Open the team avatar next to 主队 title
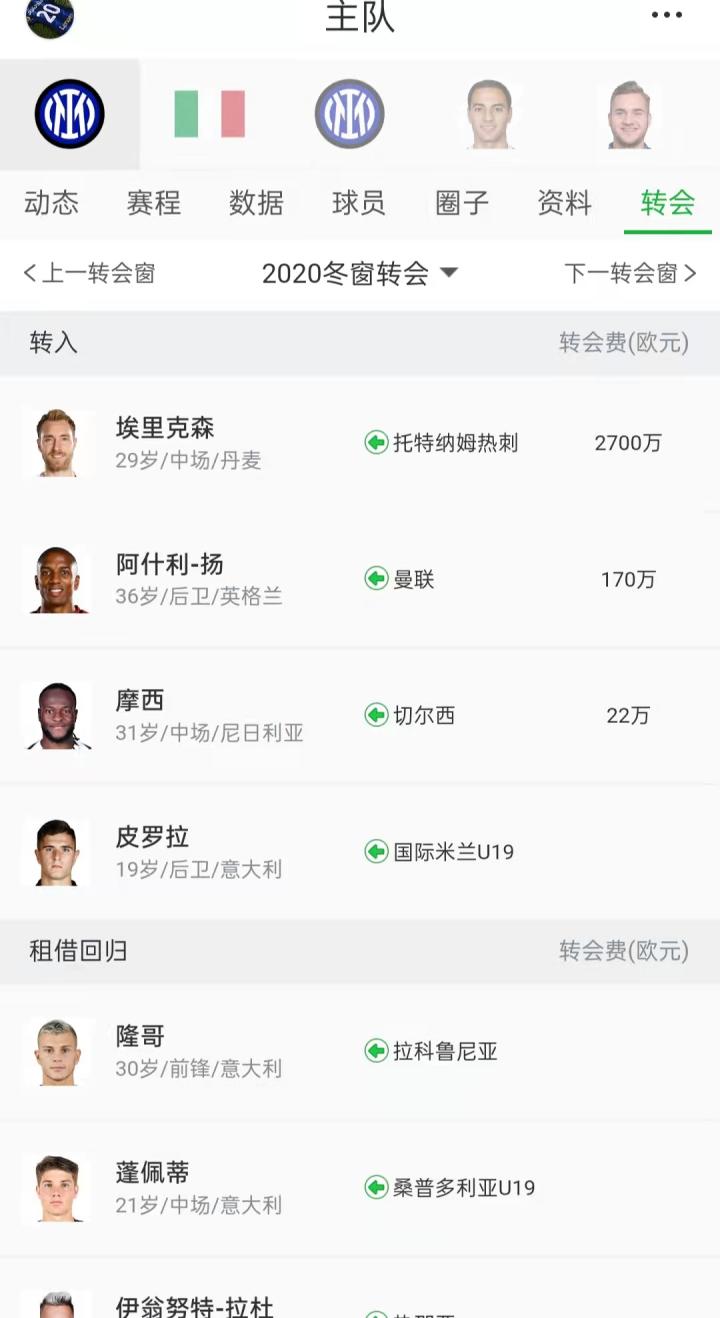The height and width of the screenshot is (1318, 720). click(50, 17)
